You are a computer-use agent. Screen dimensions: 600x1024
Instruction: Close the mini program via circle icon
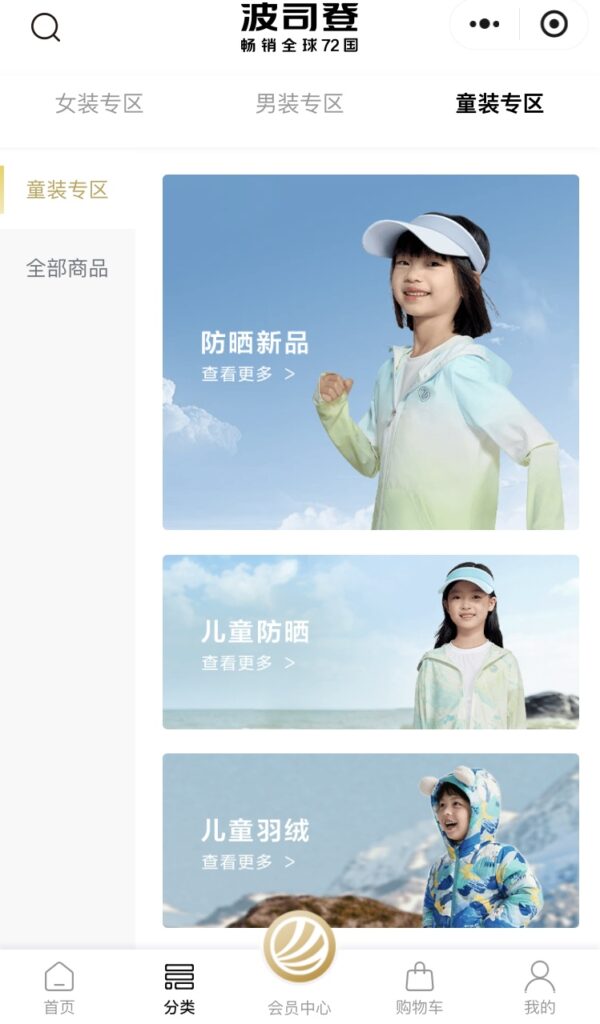(554, 24)
